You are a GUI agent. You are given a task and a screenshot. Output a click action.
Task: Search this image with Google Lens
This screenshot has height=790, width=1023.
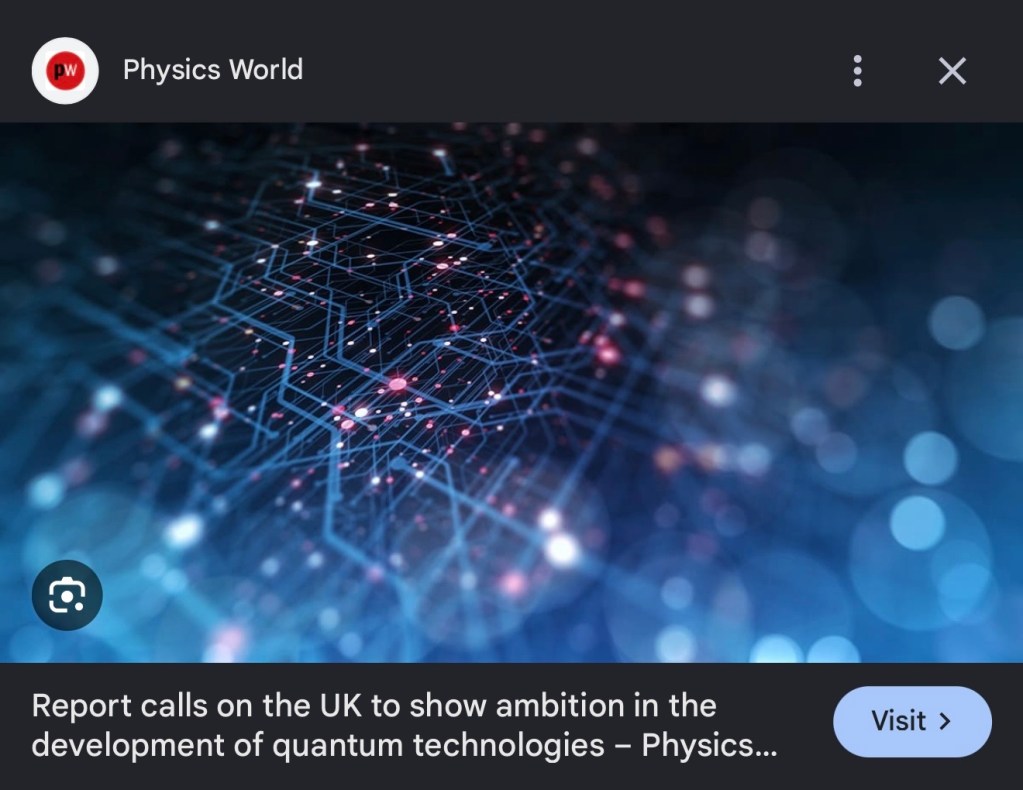[67, 595]
